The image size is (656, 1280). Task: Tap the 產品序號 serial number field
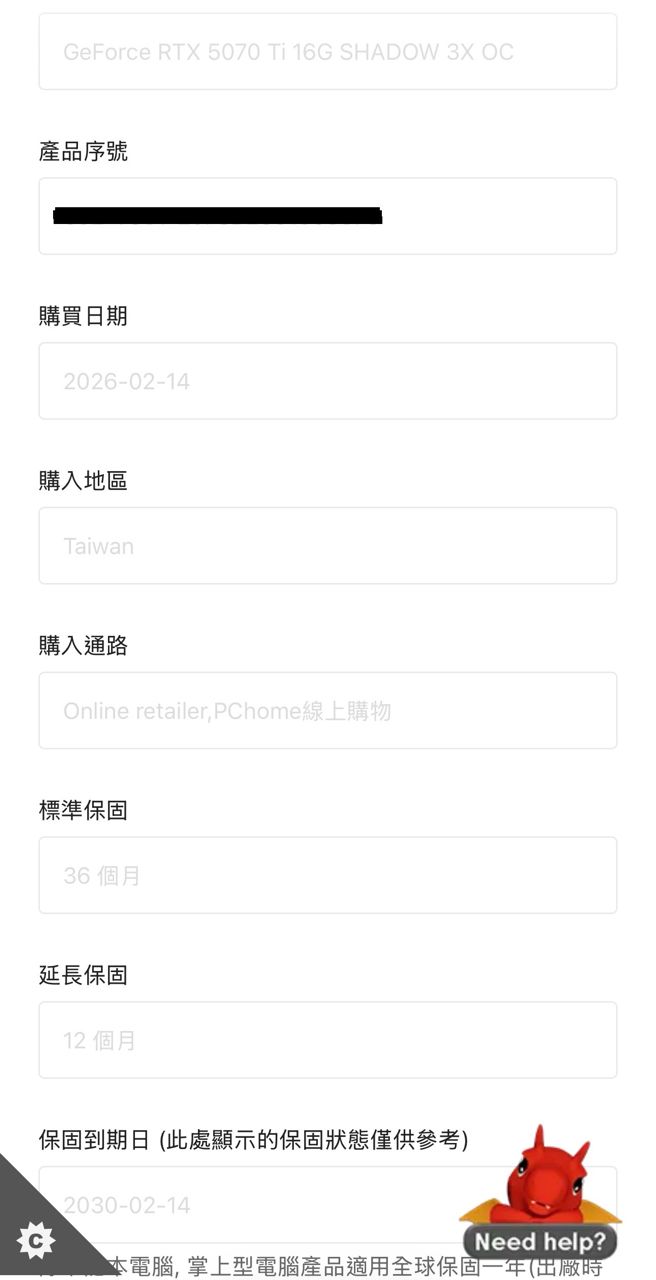(x=328, y=216)
